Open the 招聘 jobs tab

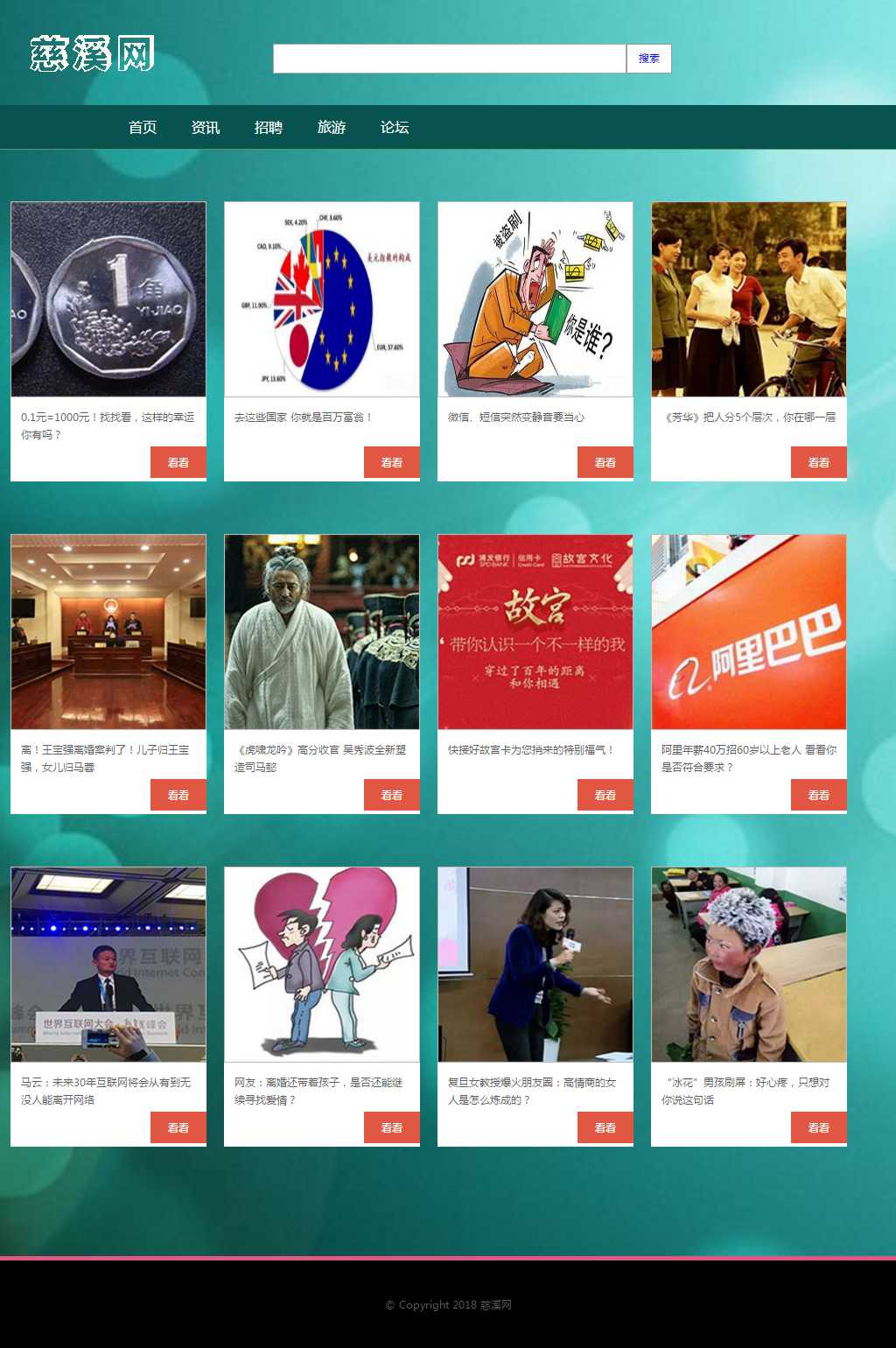click(269, 128)
